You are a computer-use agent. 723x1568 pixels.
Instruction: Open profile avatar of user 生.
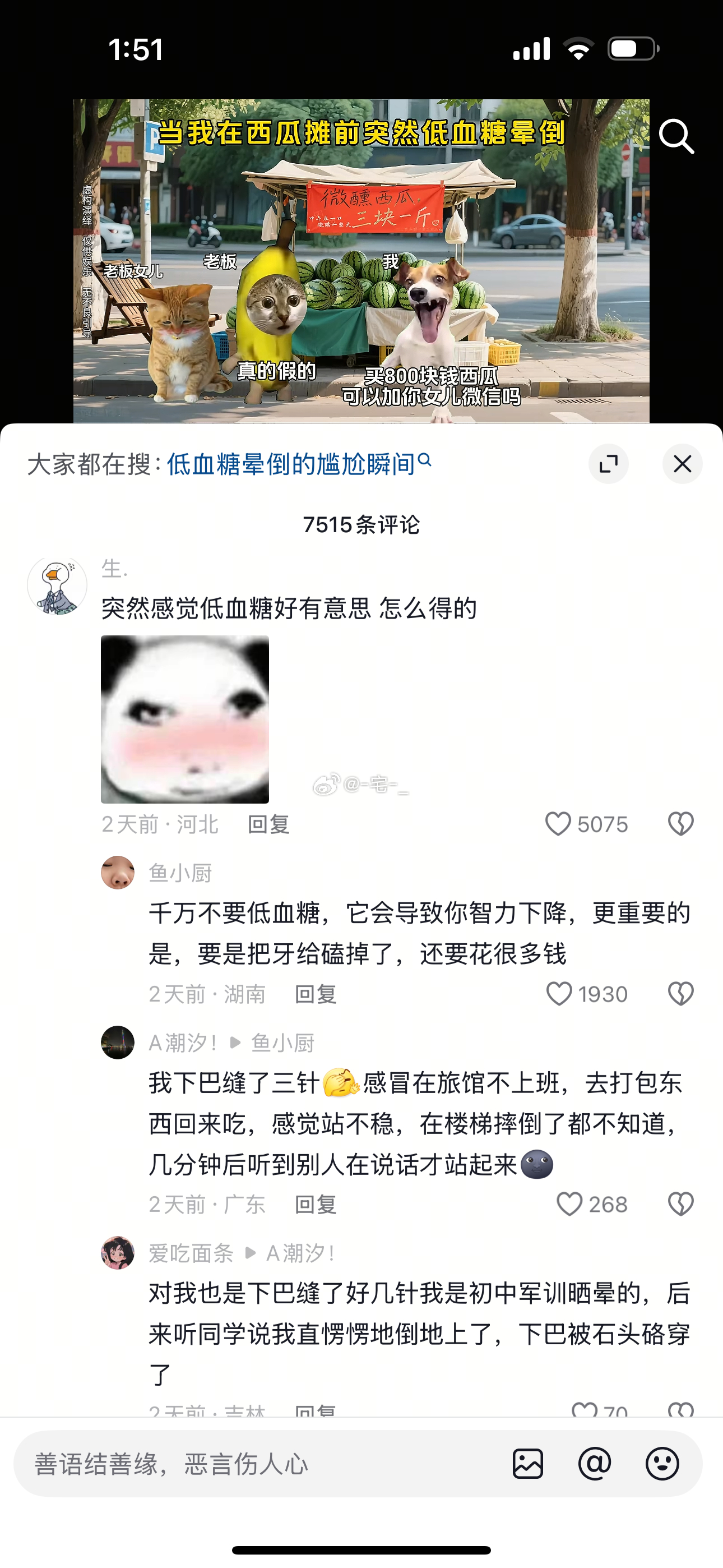point(57,585)
